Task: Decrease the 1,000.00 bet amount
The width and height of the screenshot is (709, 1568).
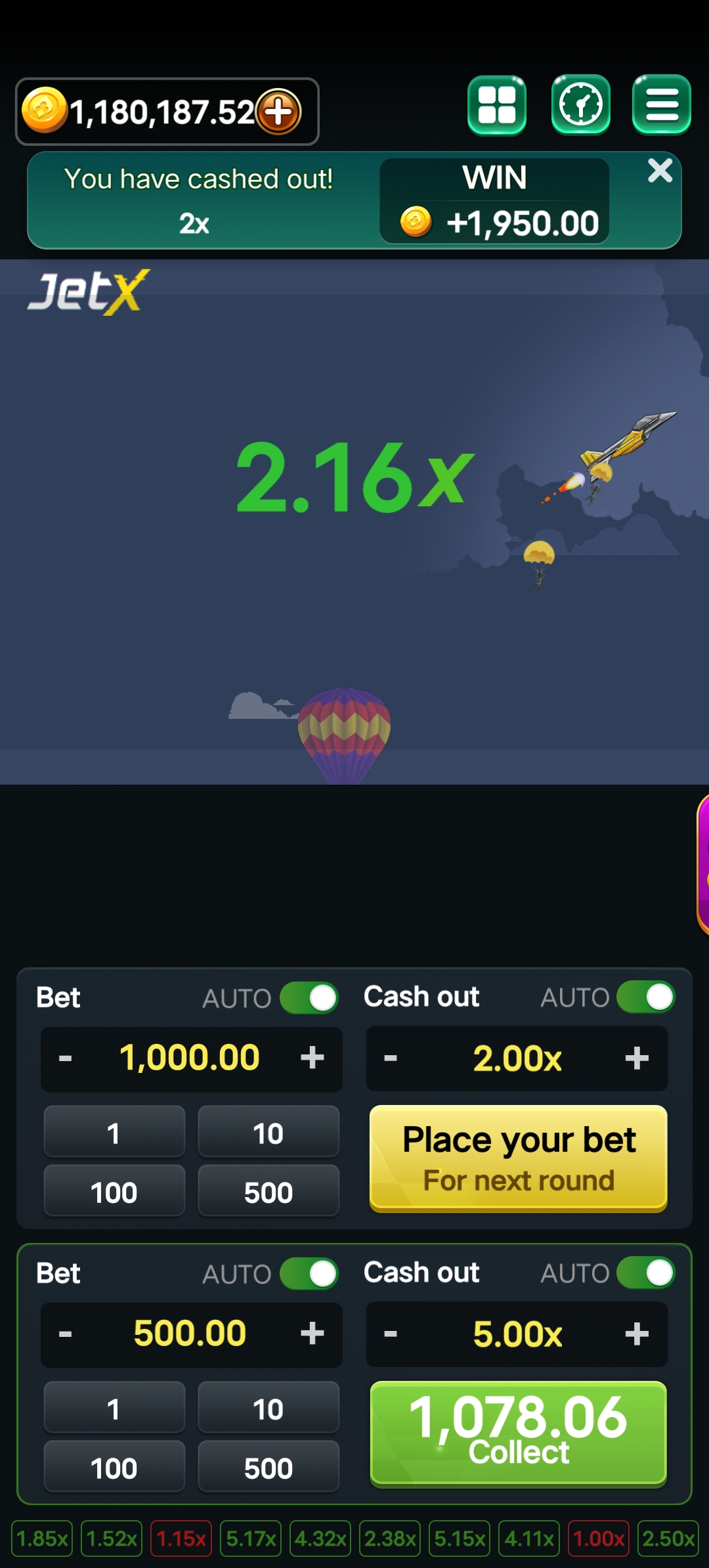Action: (65, 1058)
